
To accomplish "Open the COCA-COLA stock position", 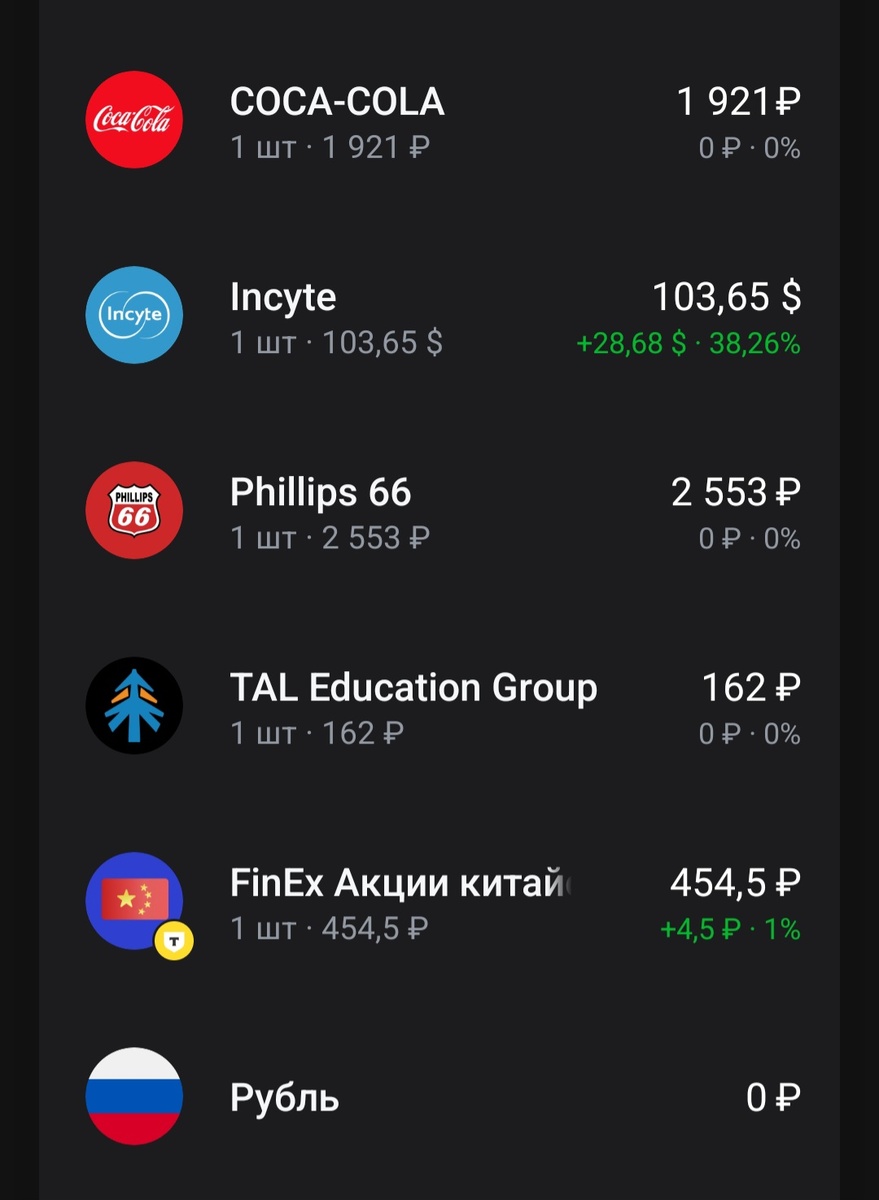I will click(x=338, y=102).
